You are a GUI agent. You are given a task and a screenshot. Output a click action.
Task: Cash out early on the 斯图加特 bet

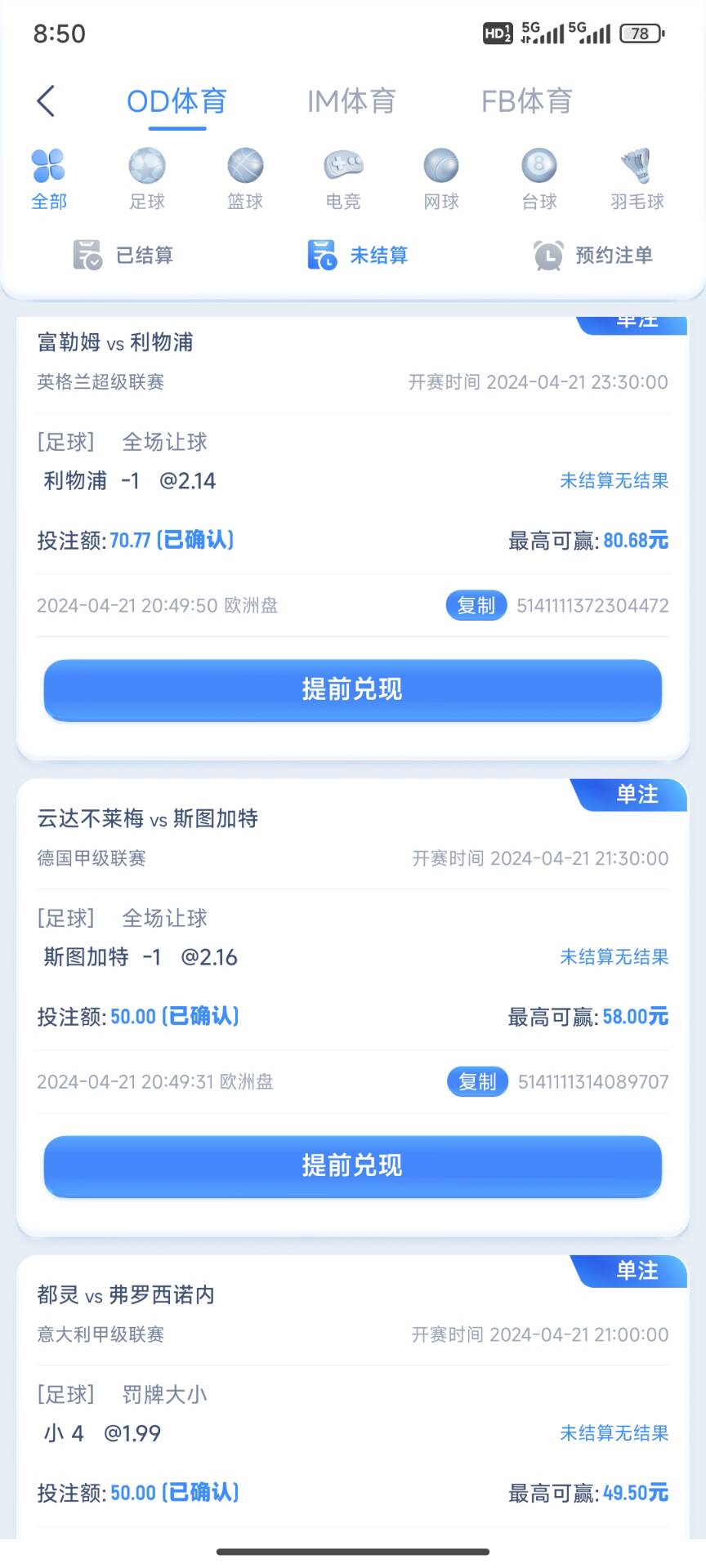(352, 1166)
